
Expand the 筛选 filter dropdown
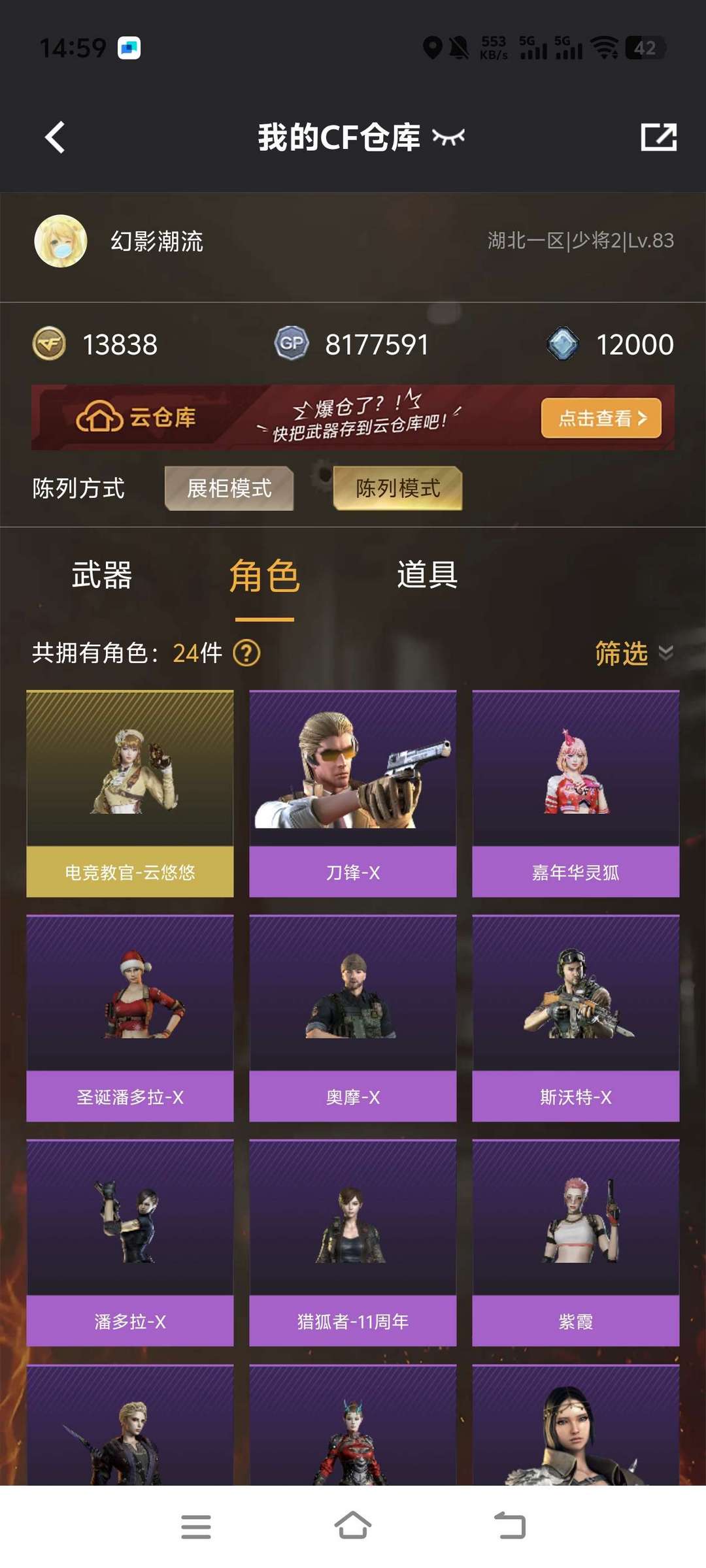click(x=633, y=653)
